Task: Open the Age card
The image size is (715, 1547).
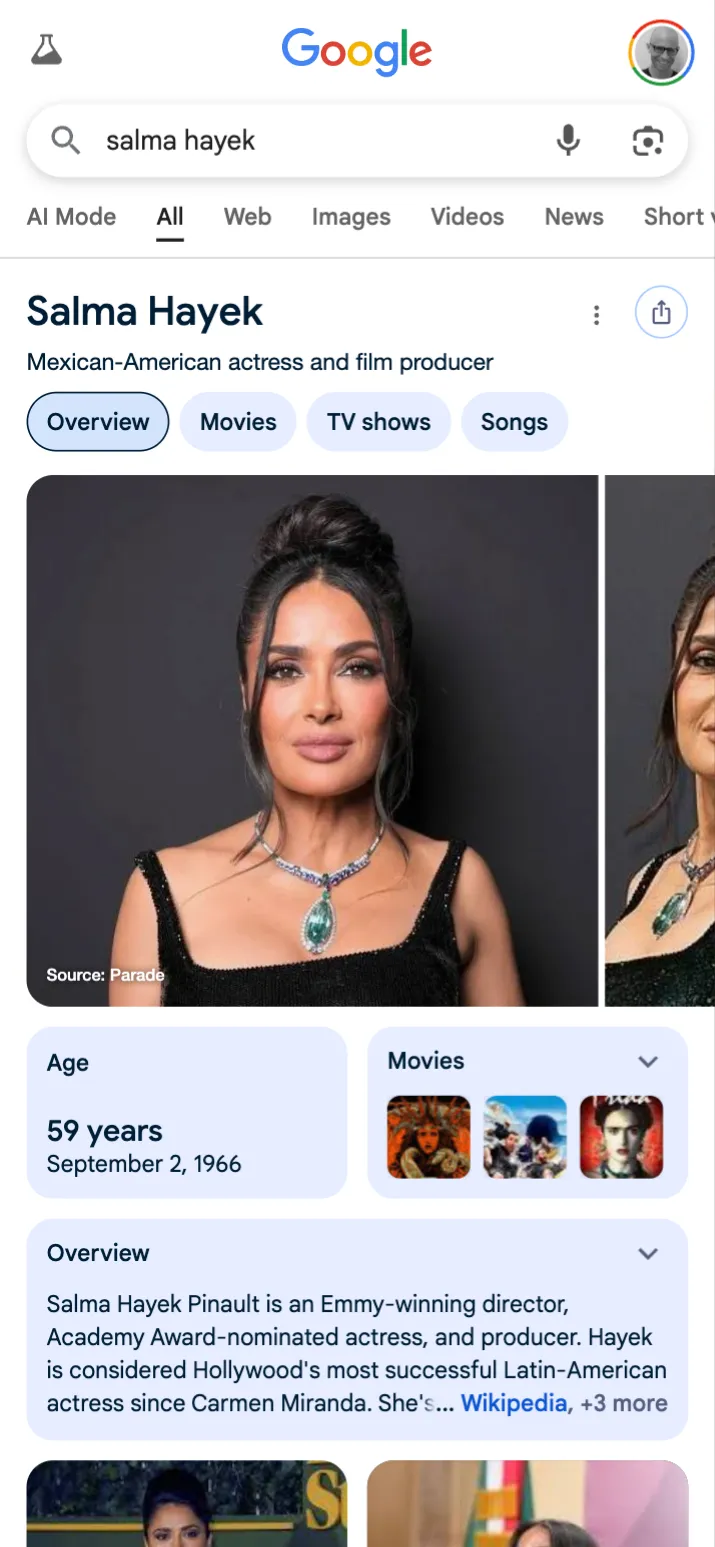Action: (186, 1112)
